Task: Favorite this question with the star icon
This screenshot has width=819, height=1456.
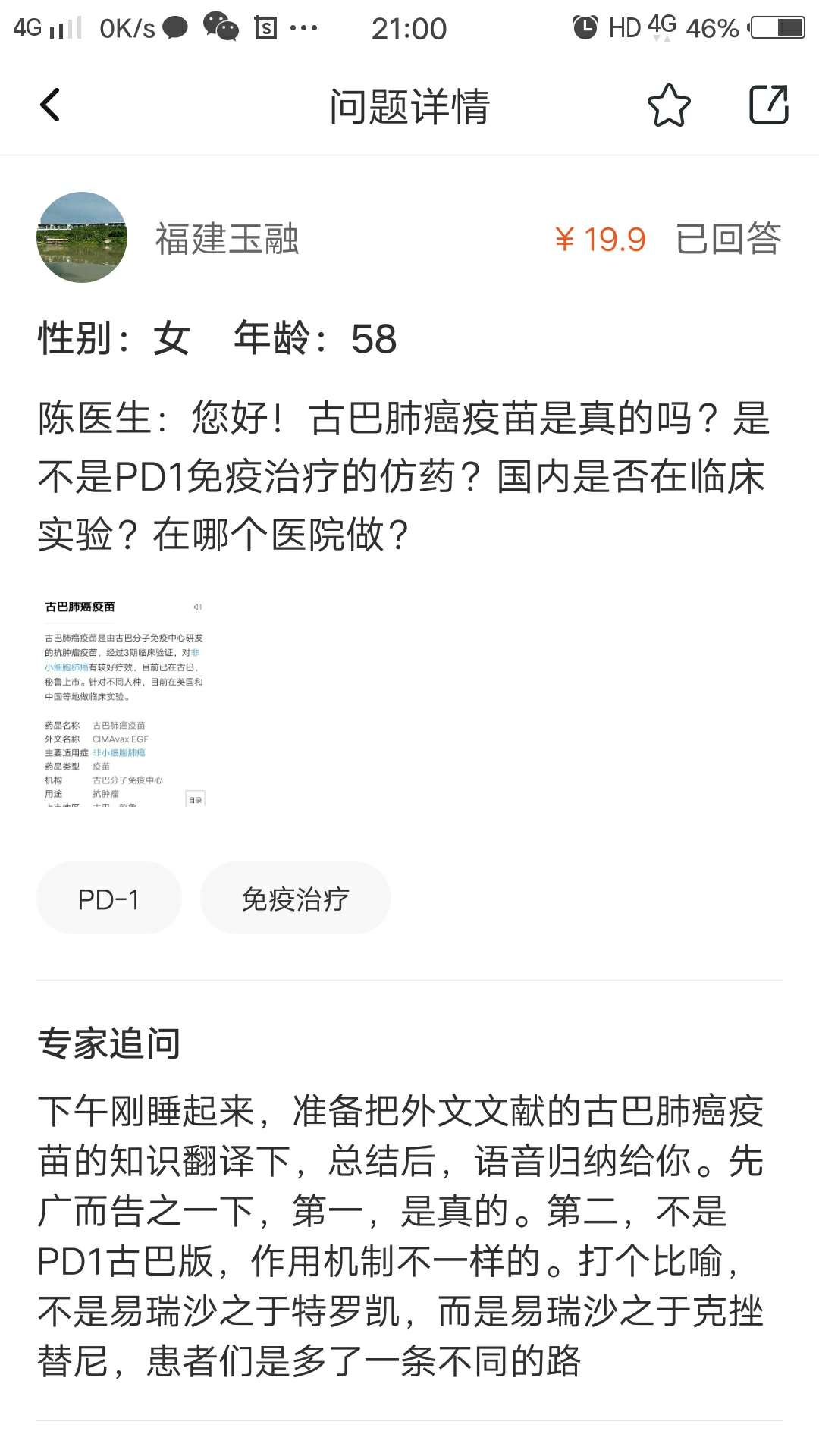Action: click(669, 105)
